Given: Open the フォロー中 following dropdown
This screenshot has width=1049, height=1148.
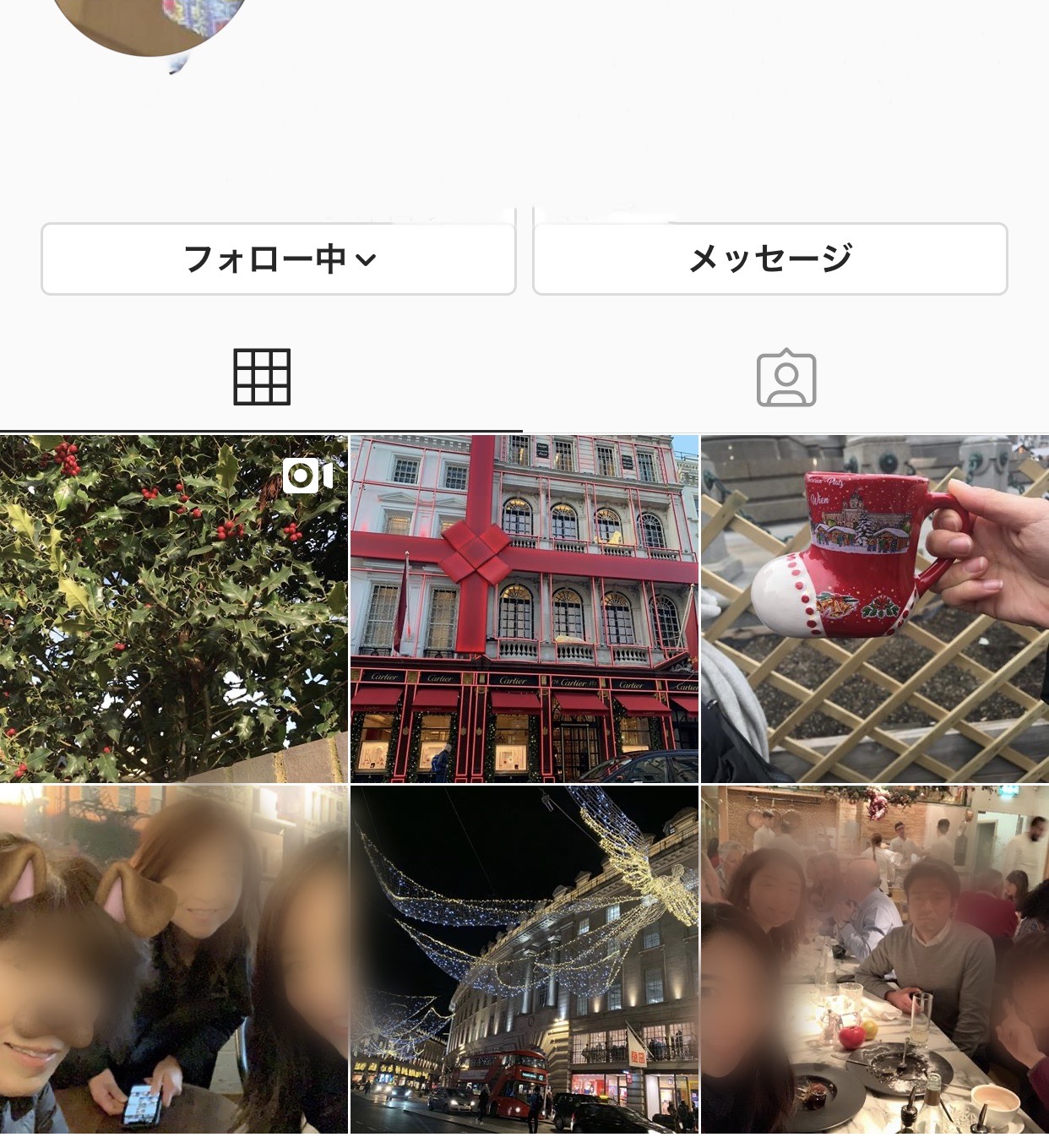Looking at the screenshot, I should coord(279,258).
